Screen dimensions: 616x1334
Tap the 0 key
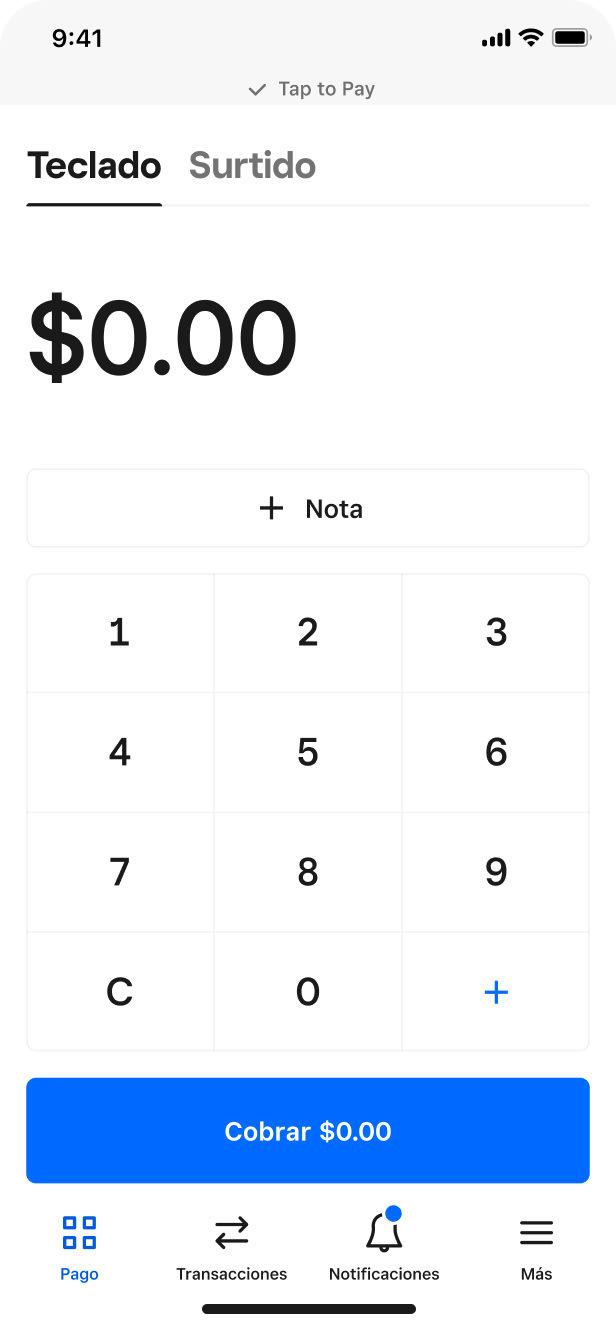click(x=308, y=992)
